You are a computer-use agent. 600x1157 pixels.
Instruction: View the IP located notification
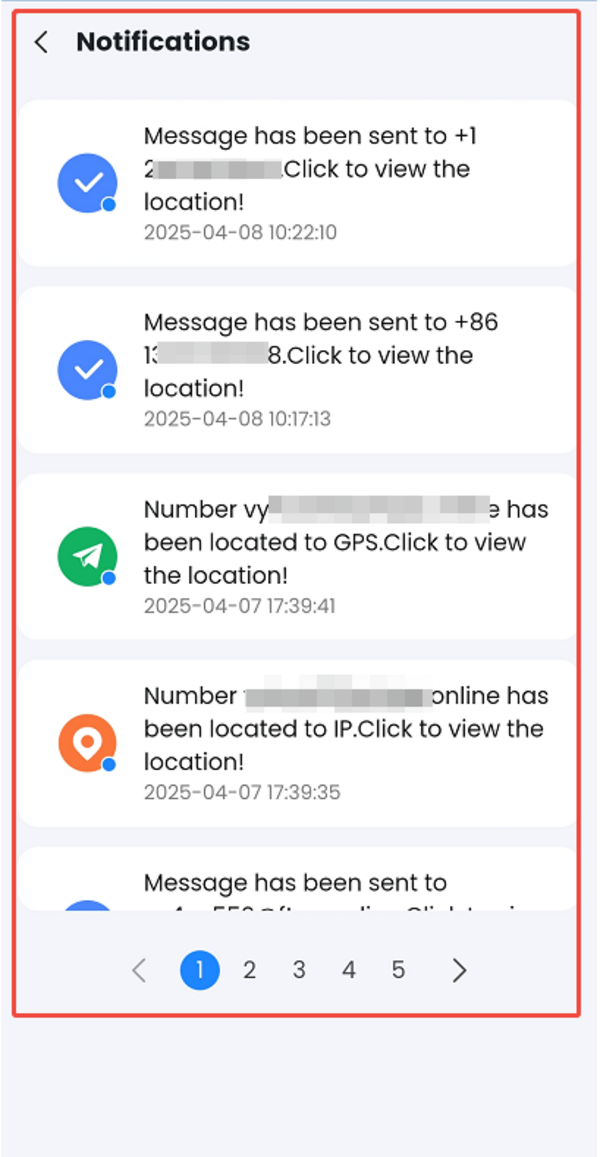pyautogui.click(x=300, y=743)
